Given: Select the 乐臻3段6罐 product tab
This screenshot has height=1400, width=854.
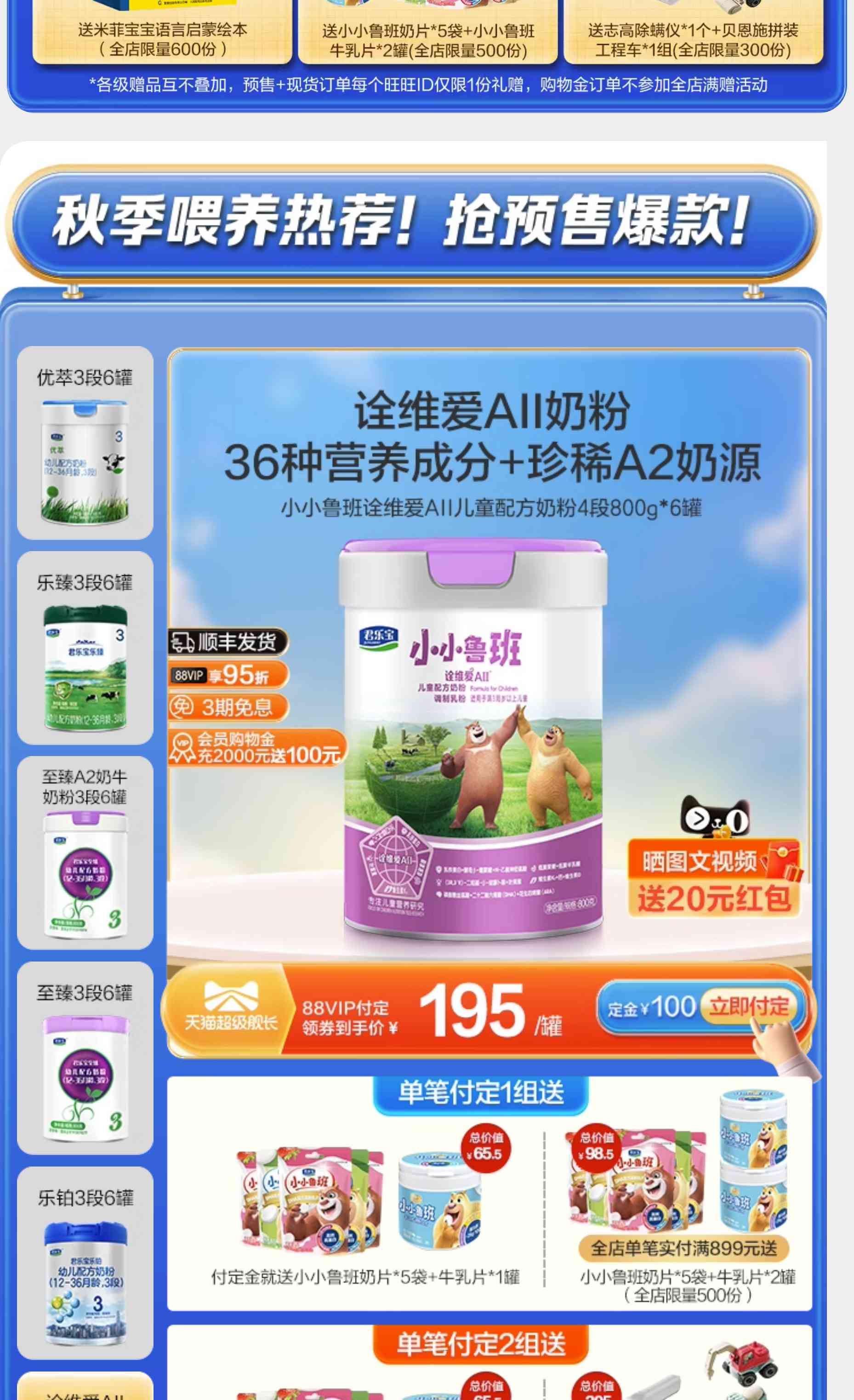Looking at the screenshot, I should click(x=85, y=648).
